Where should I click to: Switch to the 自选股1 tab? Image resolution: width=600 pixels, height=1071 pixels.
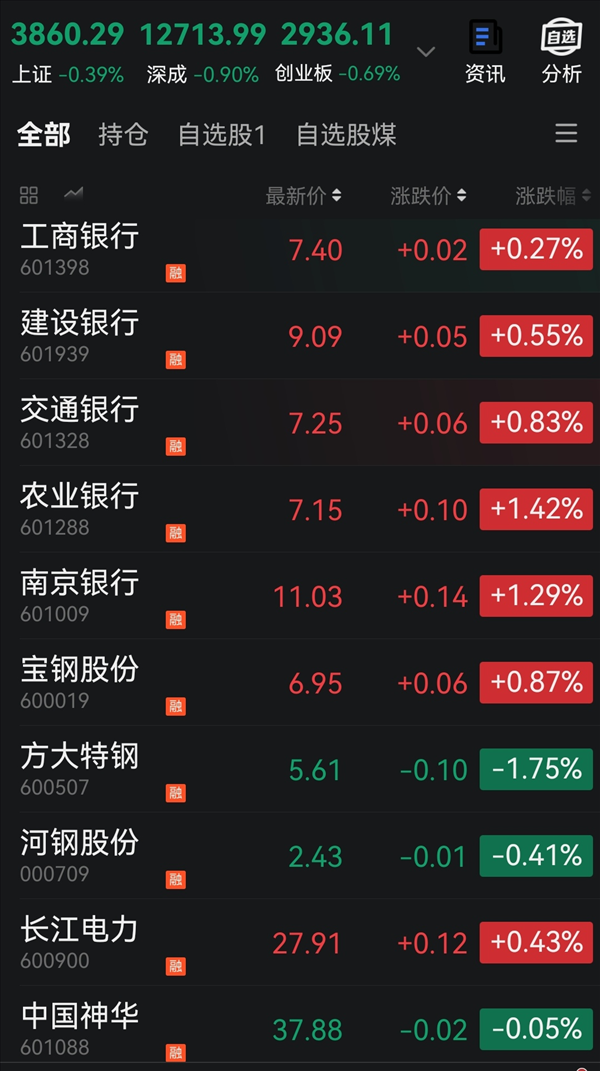(x=221, y=135)
